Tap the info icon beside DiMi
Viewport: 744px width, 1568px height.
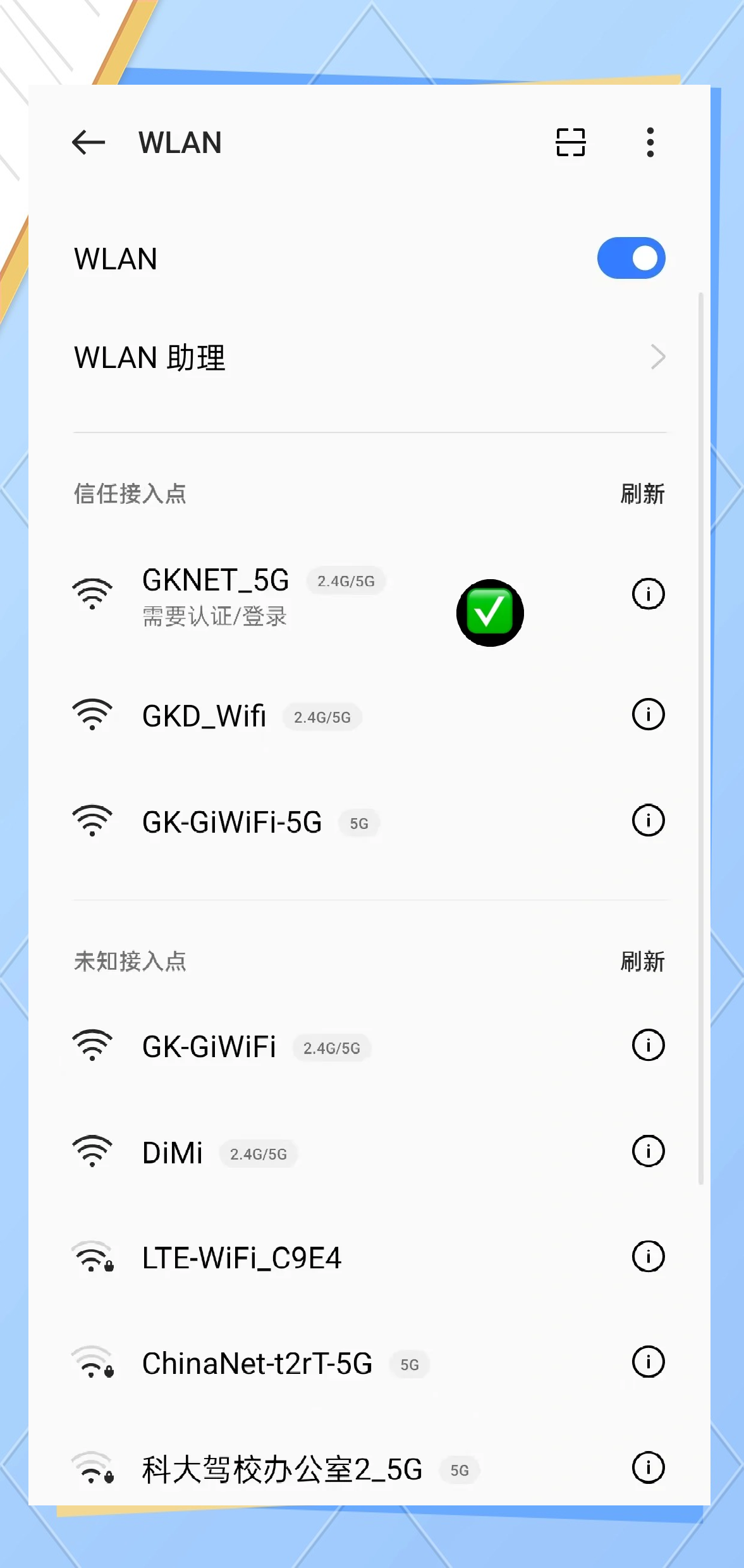click(647, 1151)
